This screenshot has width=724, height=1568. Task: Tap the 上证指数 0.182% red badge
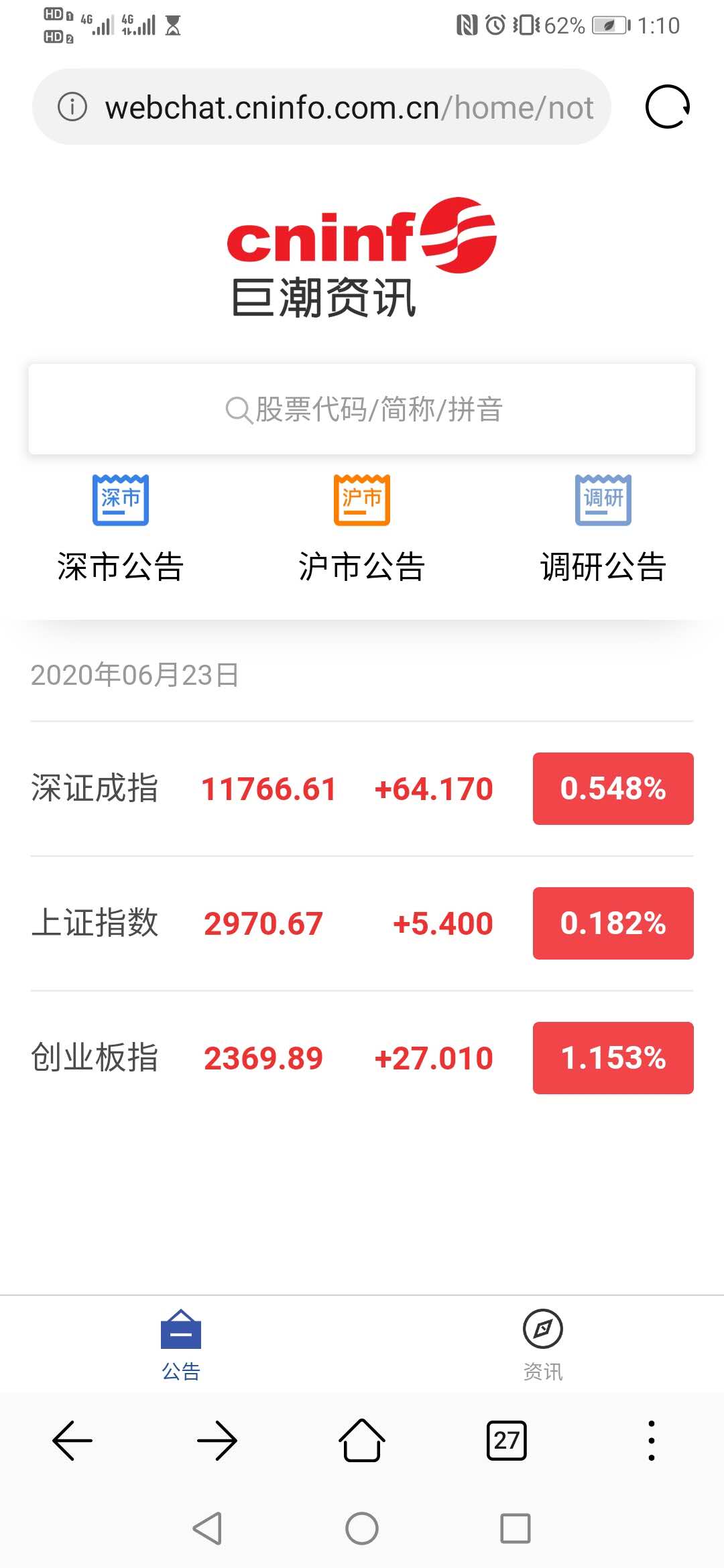[612, 923]
